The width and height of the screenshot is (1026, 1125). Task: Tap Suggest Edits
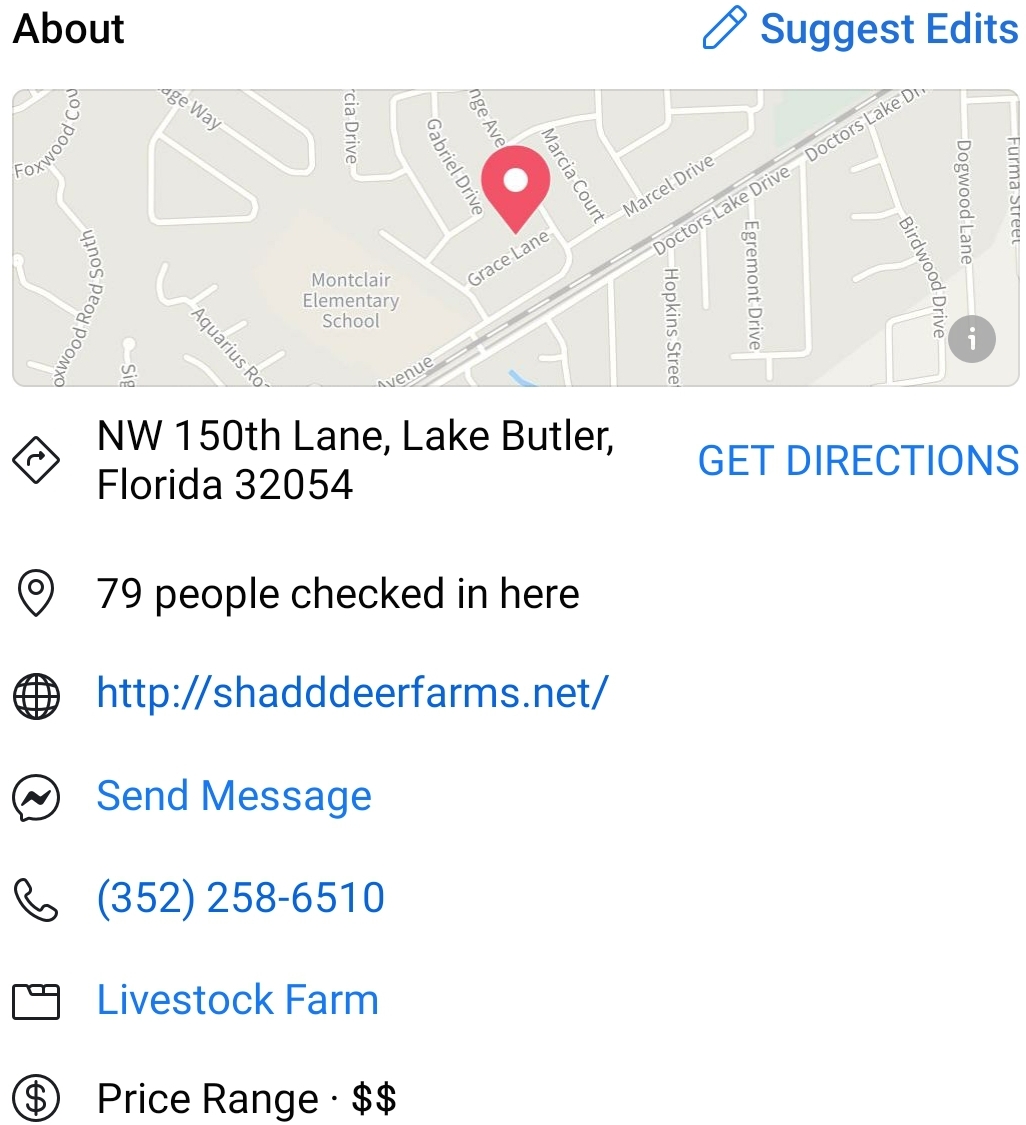(x=860, y=29)
